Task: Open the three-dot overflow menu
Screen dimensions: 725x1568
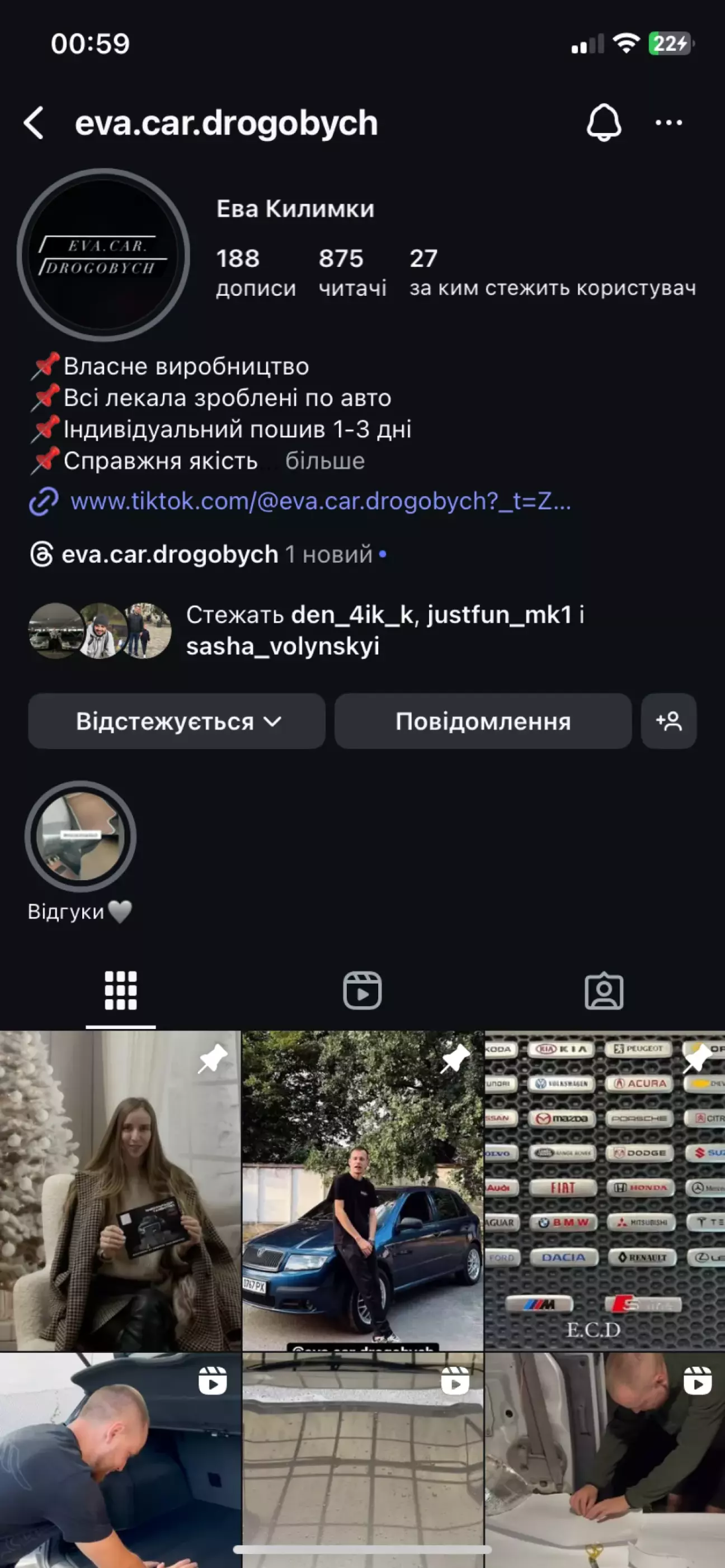Action: [x=668, y=123]
